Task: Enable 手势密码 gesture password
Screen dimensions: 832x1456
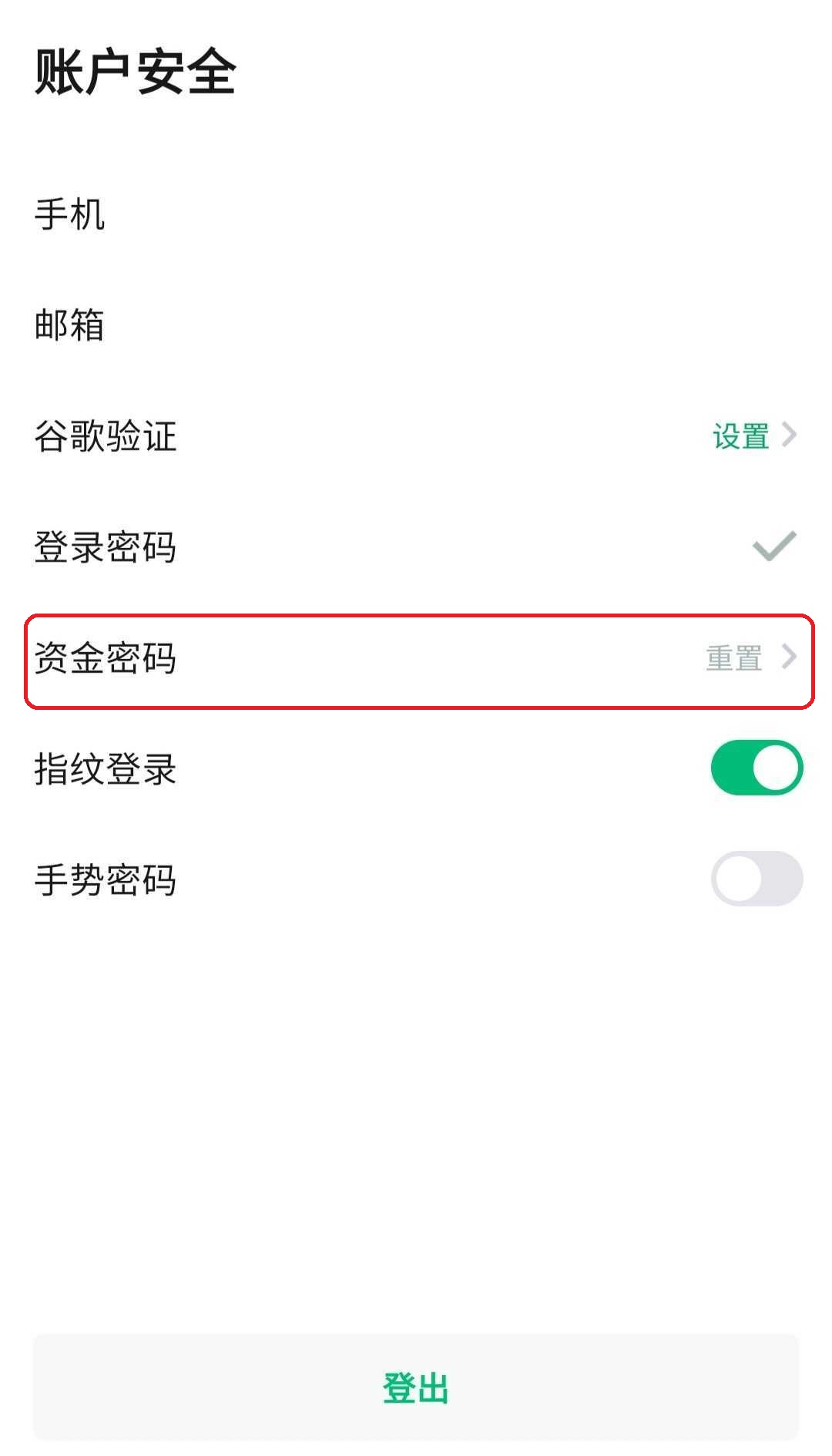Action: click(x=757, y=879)
